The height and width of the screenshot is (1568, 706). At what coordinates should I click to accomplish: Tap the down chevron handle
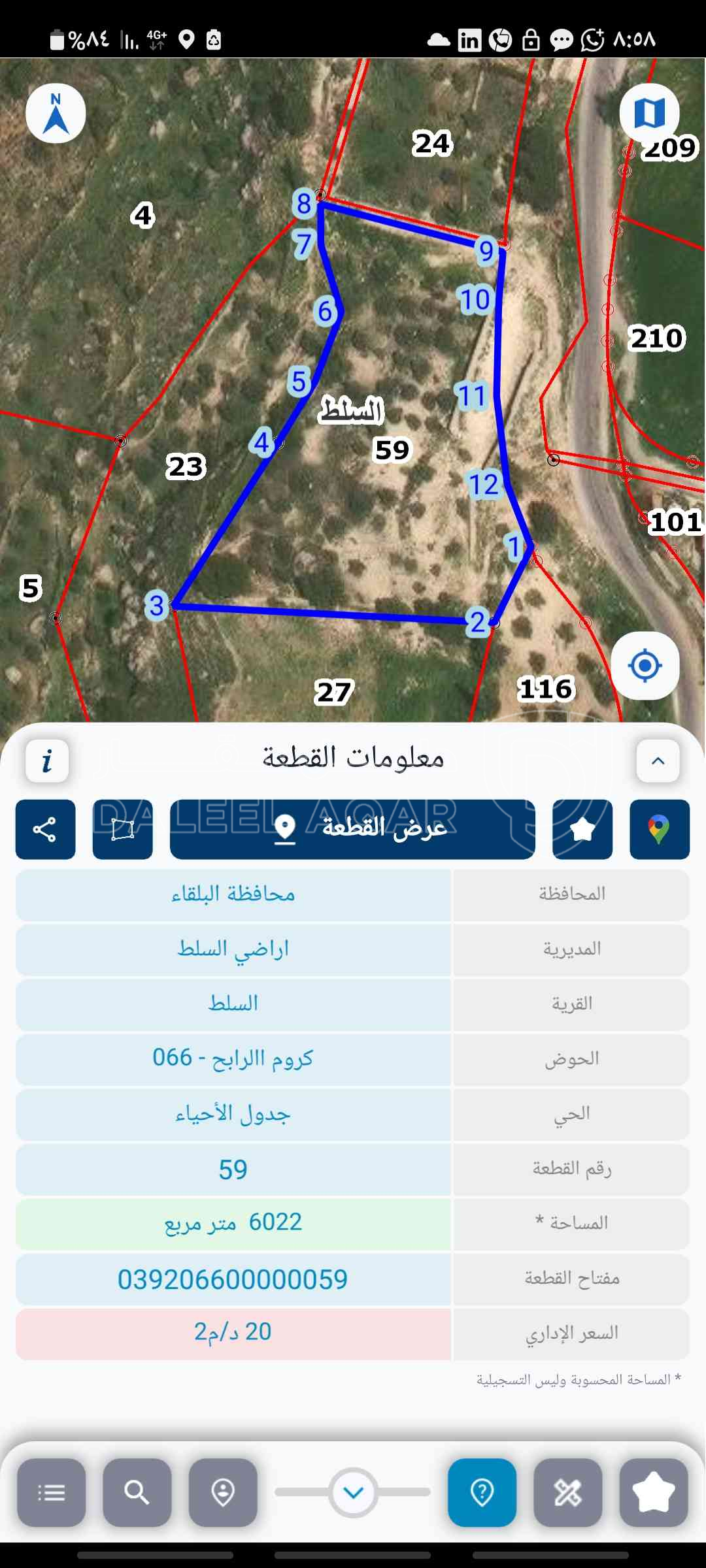pyautogui.click(x=353, y=1492)
